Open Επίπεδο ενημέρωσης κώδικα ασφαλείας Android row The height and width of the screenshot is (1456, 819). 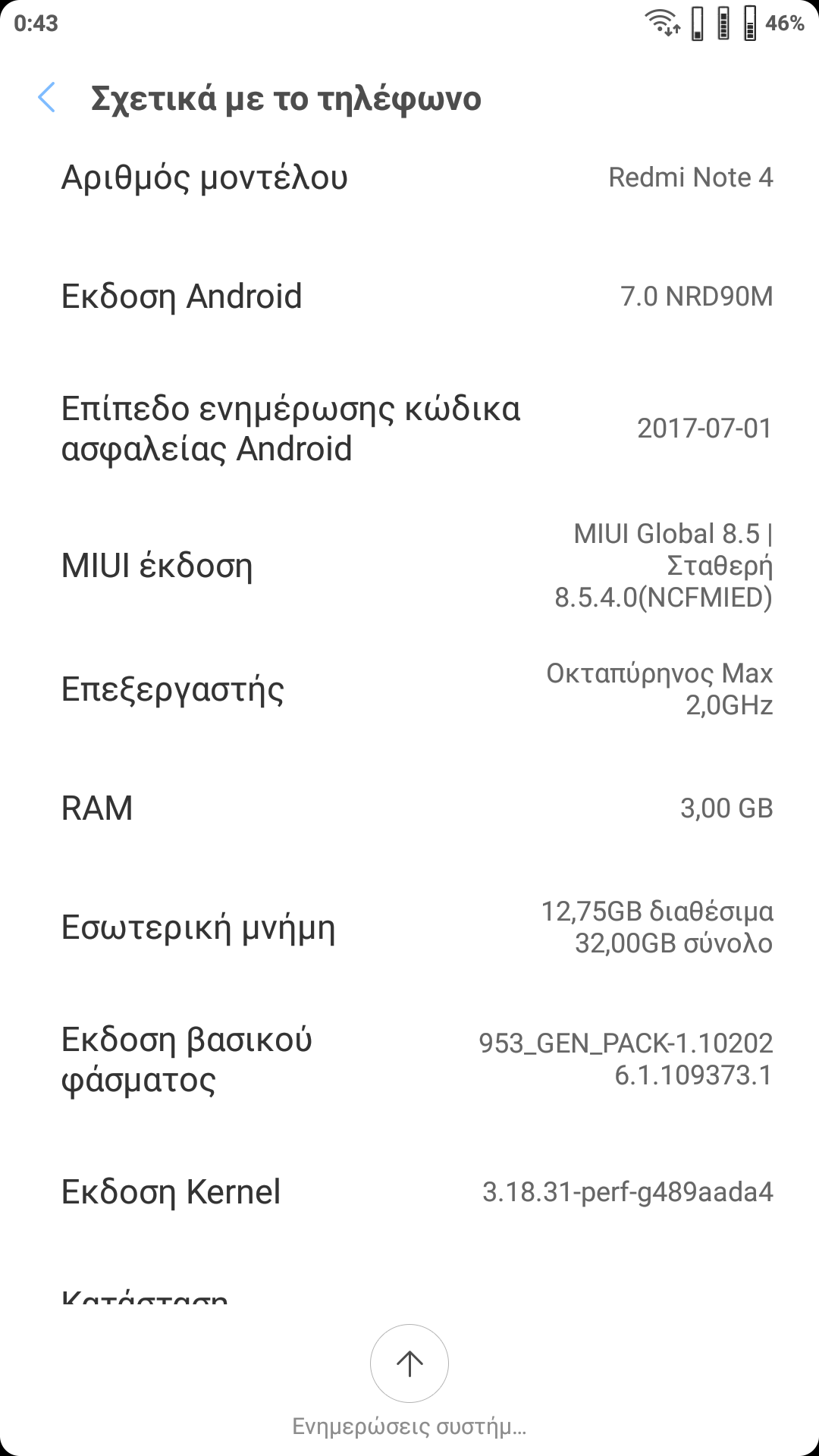[x=409, y=428]
